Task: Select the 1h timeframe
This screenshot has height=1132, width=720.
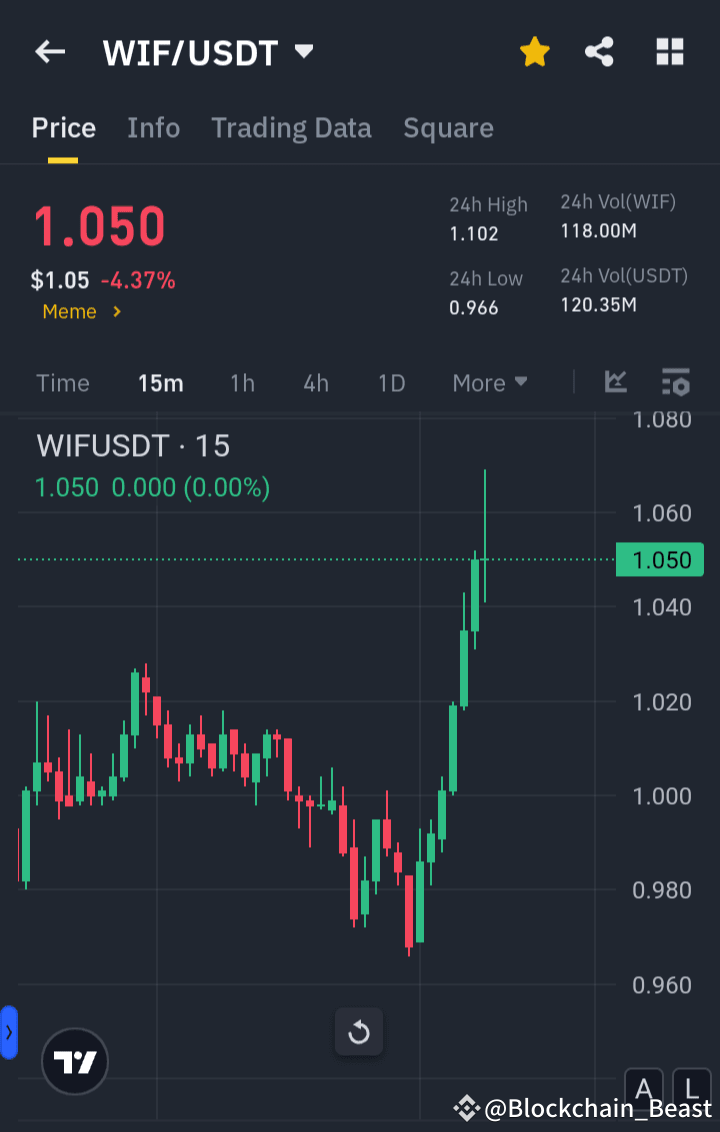Action: [242, 382]
